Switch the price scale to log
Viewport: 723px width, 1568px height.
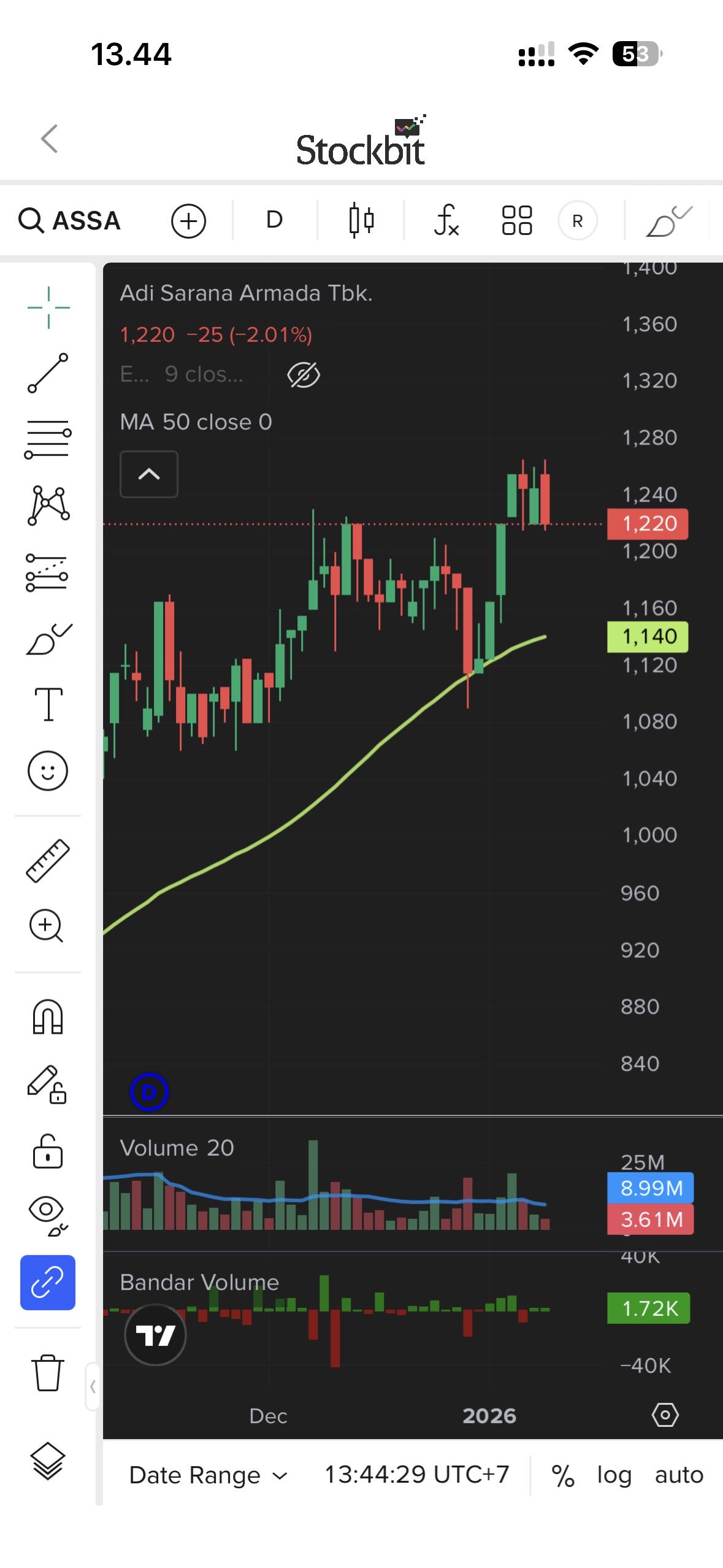point(614,1475)
